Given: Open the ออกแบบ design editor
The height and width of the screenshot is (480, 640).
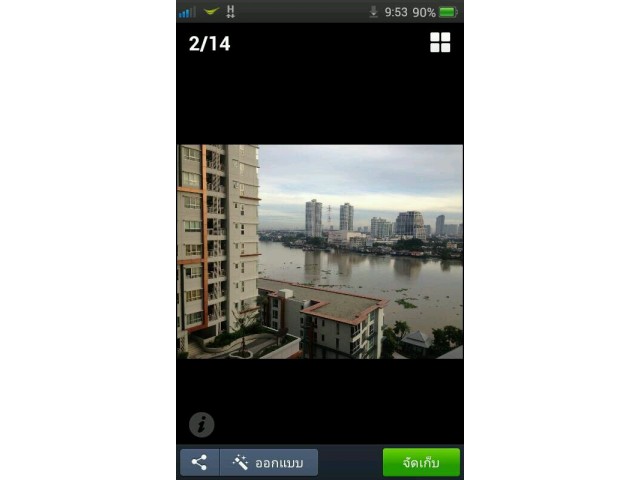Looking at the screenshot, I should (268, 462).
